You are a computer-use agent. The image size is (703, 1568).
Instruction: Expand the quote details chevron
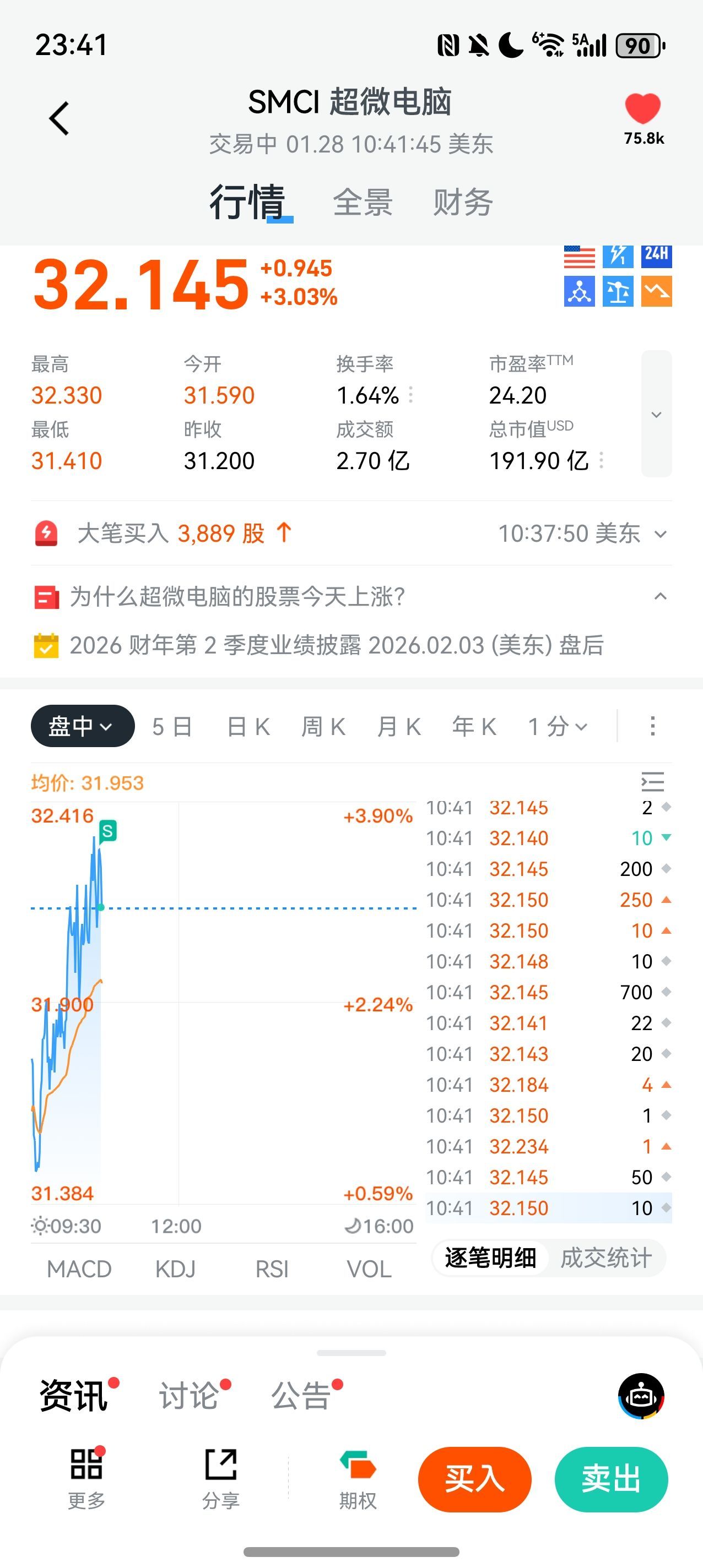click(656, 415)
